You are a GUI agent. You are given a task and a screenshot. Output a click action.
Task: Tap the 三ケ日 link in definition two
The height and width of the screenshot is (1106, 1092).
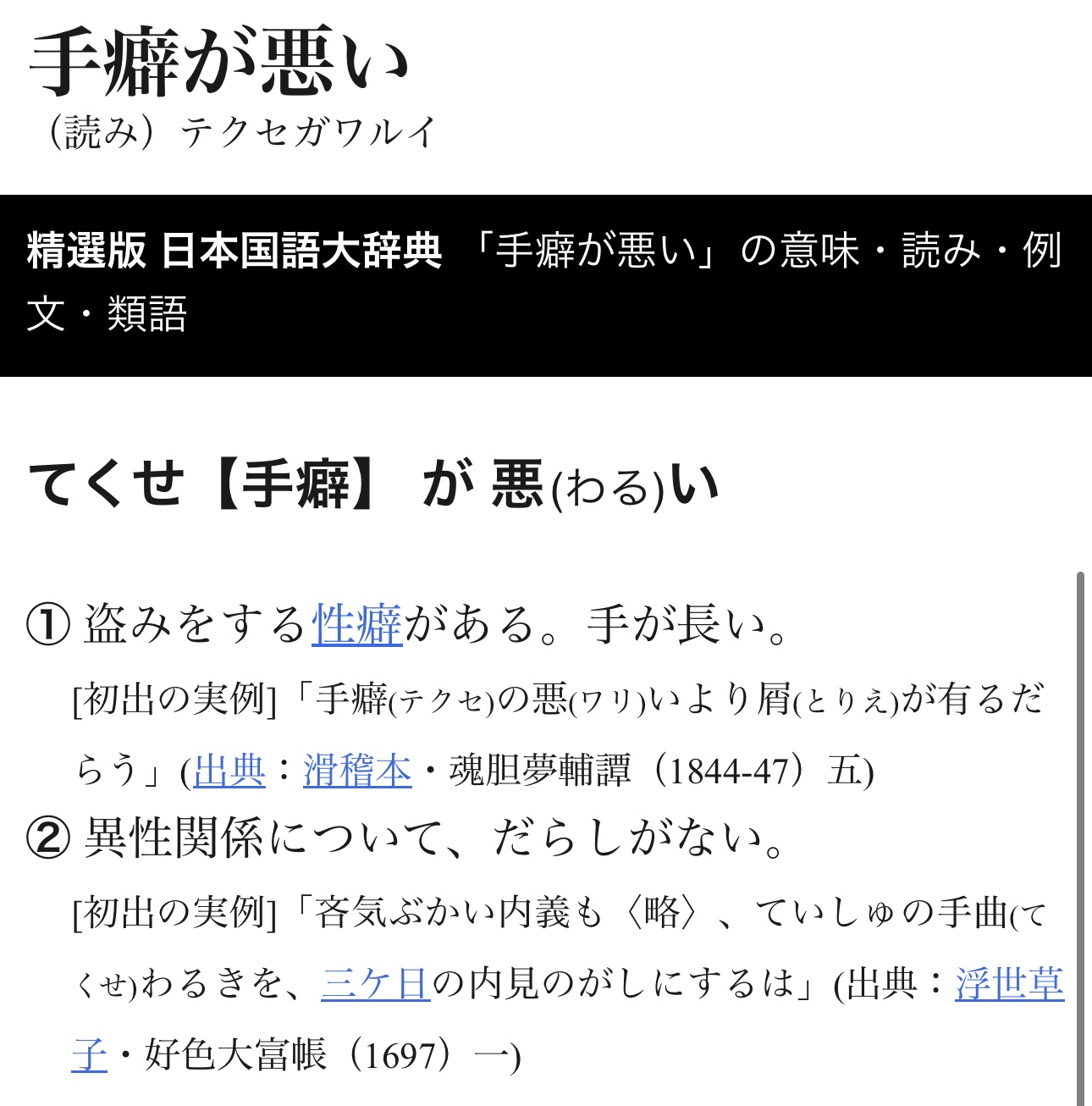375,984
